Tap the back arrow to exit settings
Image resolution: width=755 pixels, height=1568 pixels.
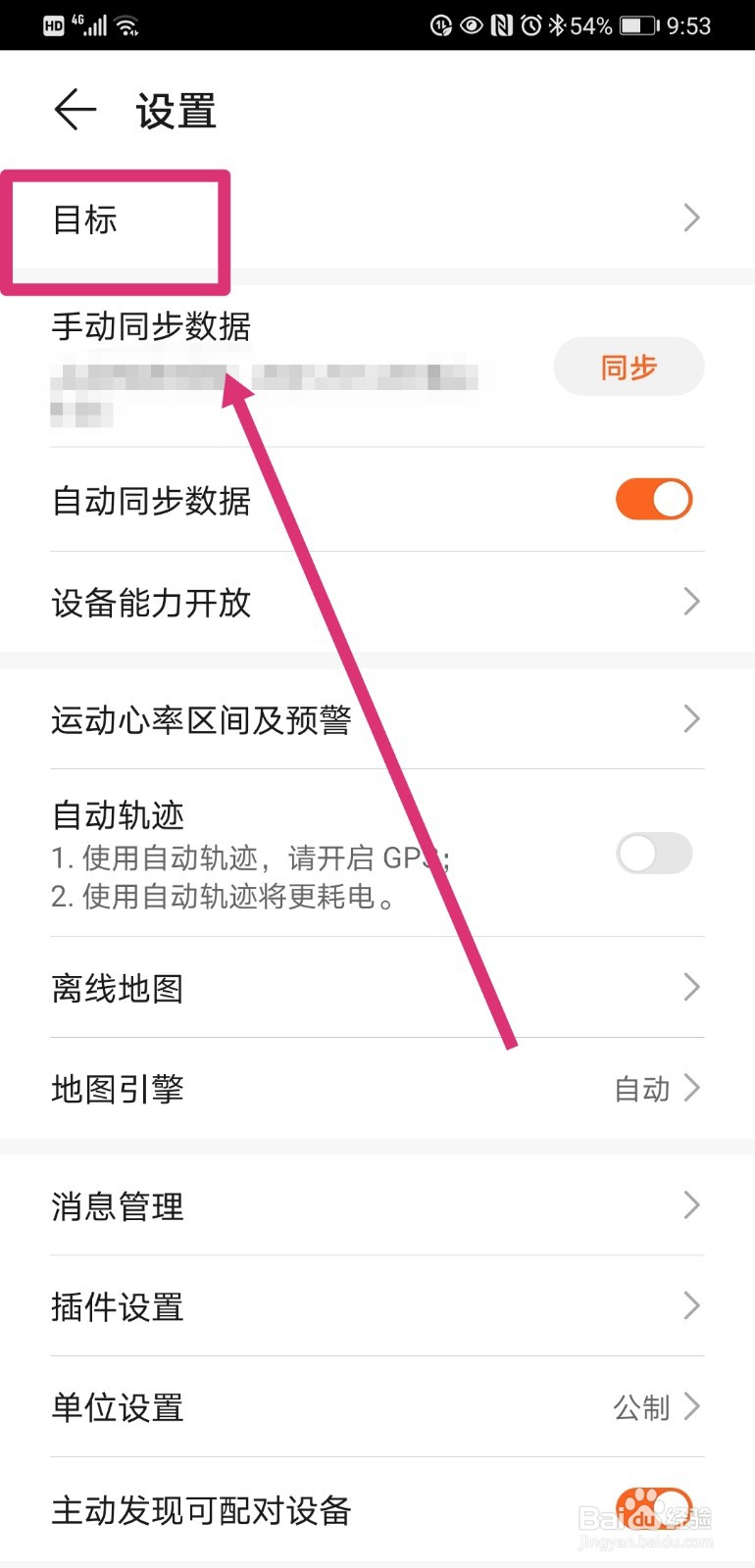75,110
